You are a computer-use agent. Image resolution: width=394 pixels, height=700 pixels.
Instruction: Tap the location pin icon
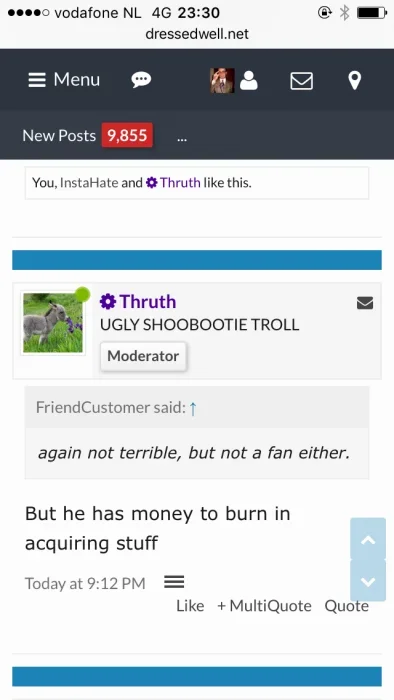pyautogui.click(x=354, y=81)
